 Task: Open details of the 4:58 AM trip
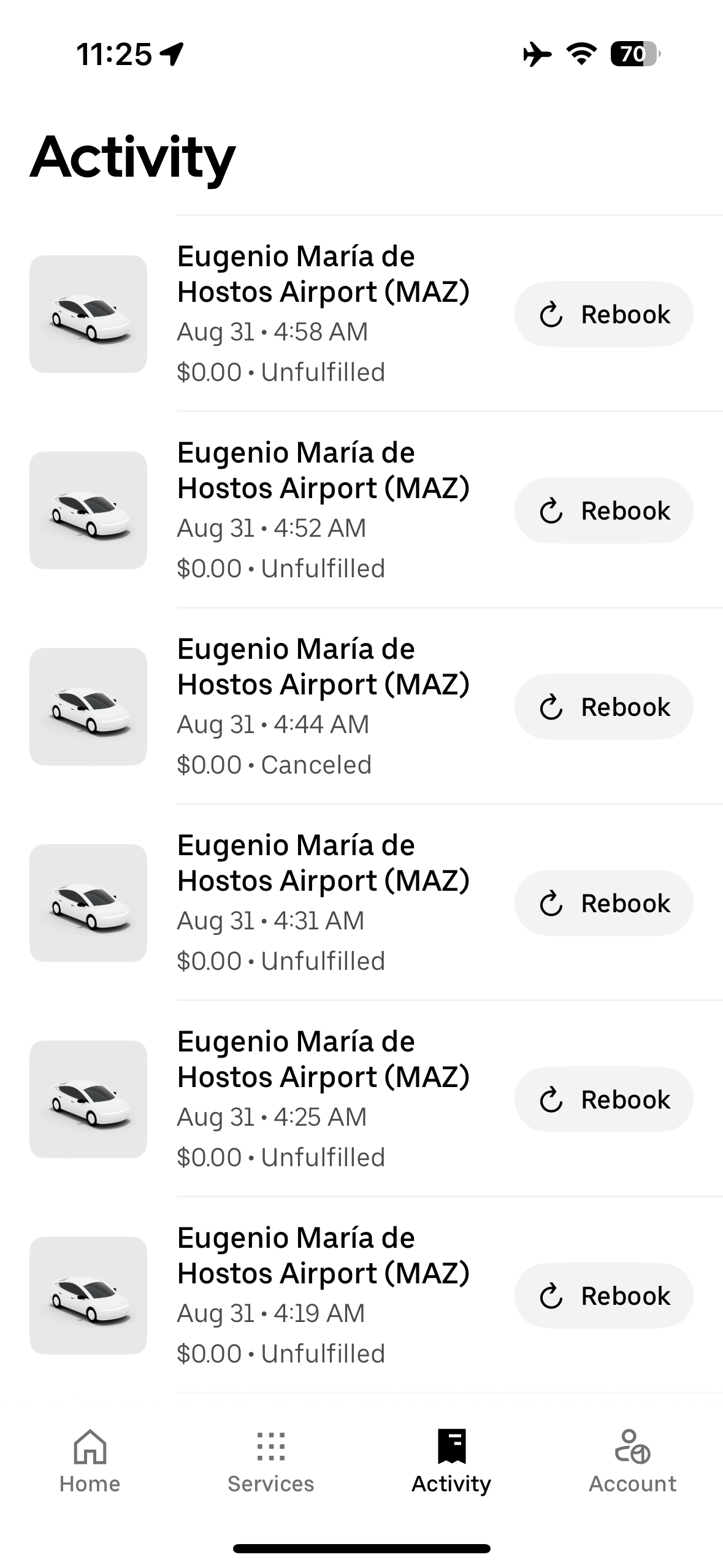point(323,313)
